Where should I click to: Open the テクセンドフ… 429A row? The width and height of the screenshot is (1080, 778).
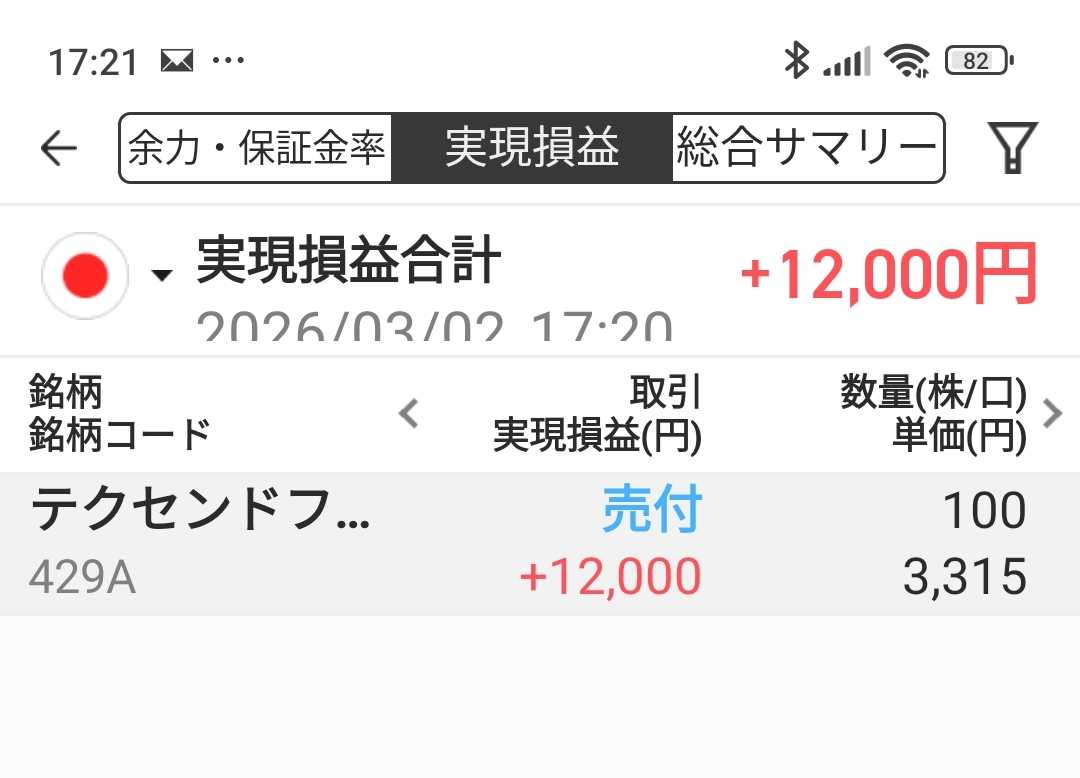tap(540, 543)
